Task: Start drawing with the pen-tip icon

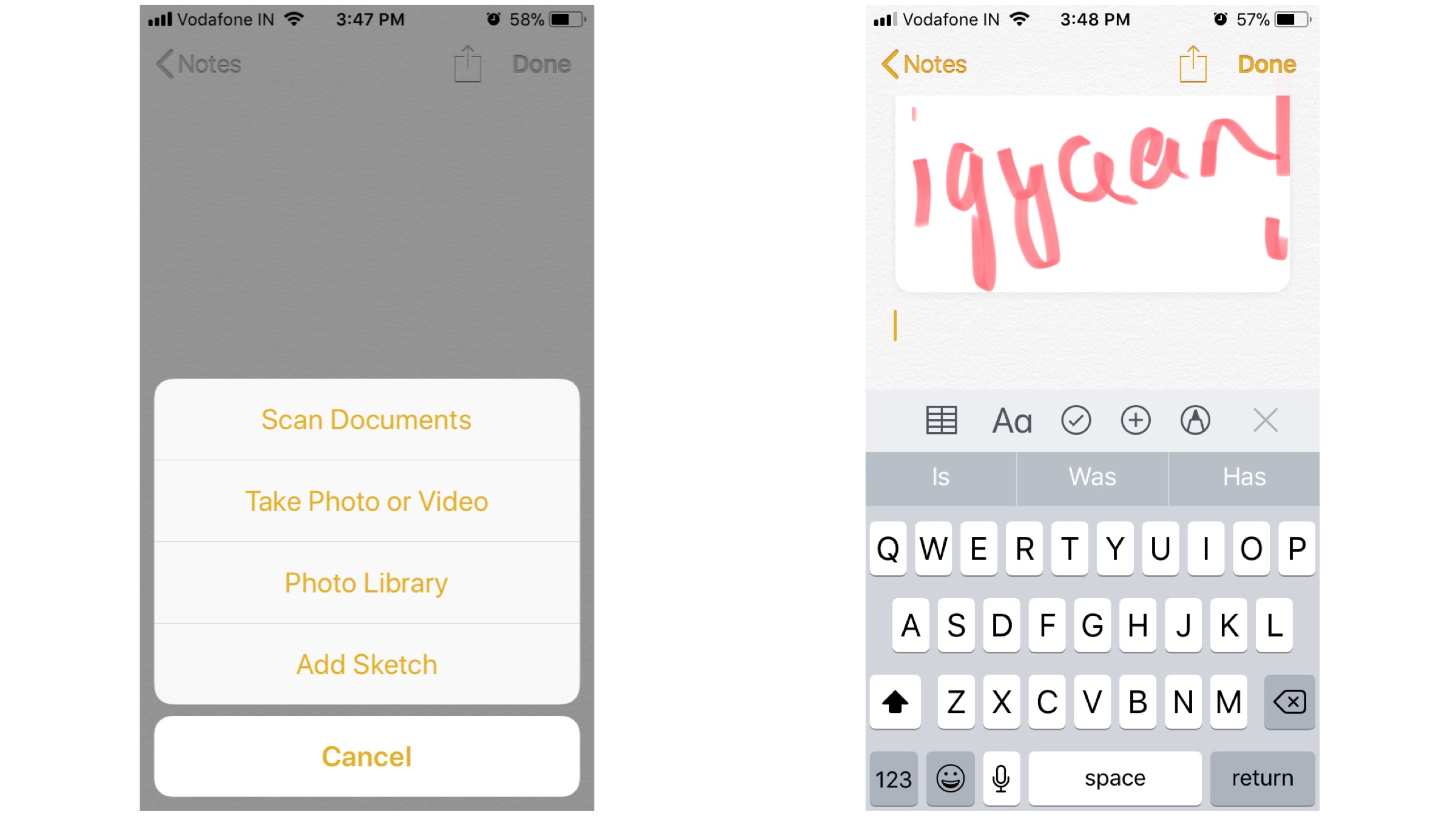Action: [1195, 420]
